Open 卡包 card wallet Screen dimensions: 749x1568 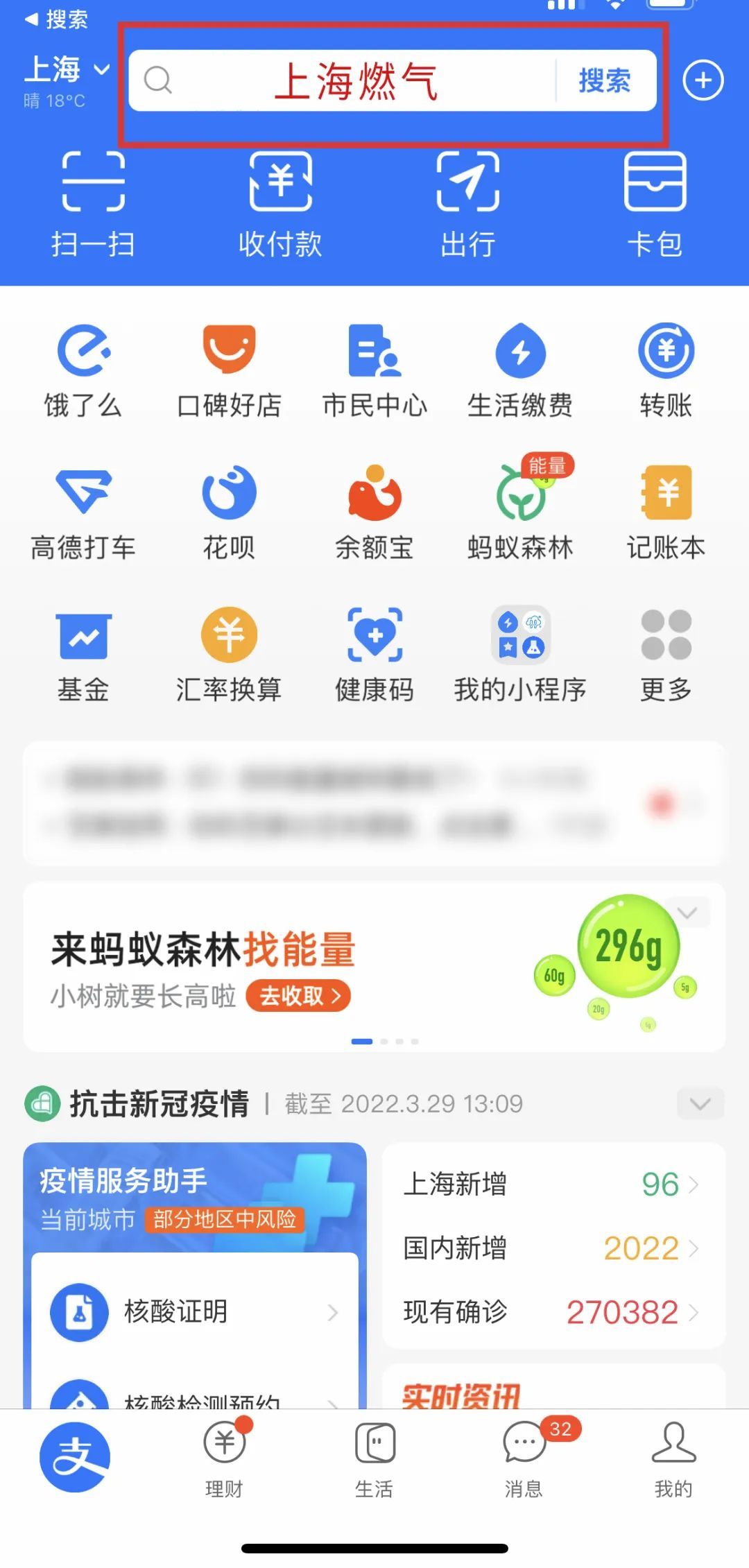pos(655,205)
